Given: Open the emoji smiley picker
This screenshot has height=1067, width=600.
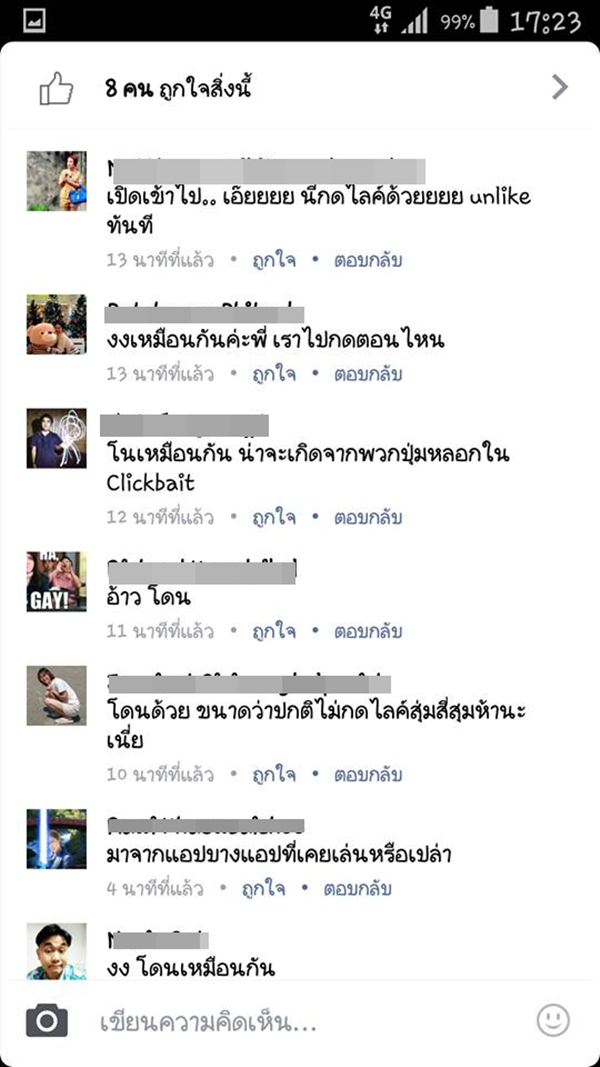Looking at the screenshot, I should coord(552,1021).
